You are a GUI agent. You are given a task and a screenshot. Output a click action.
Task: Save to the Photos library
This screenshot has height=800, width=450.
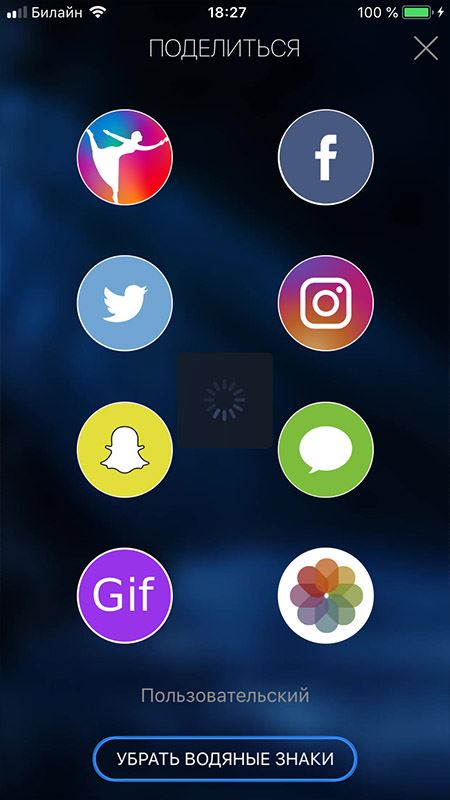click(326, 595)
